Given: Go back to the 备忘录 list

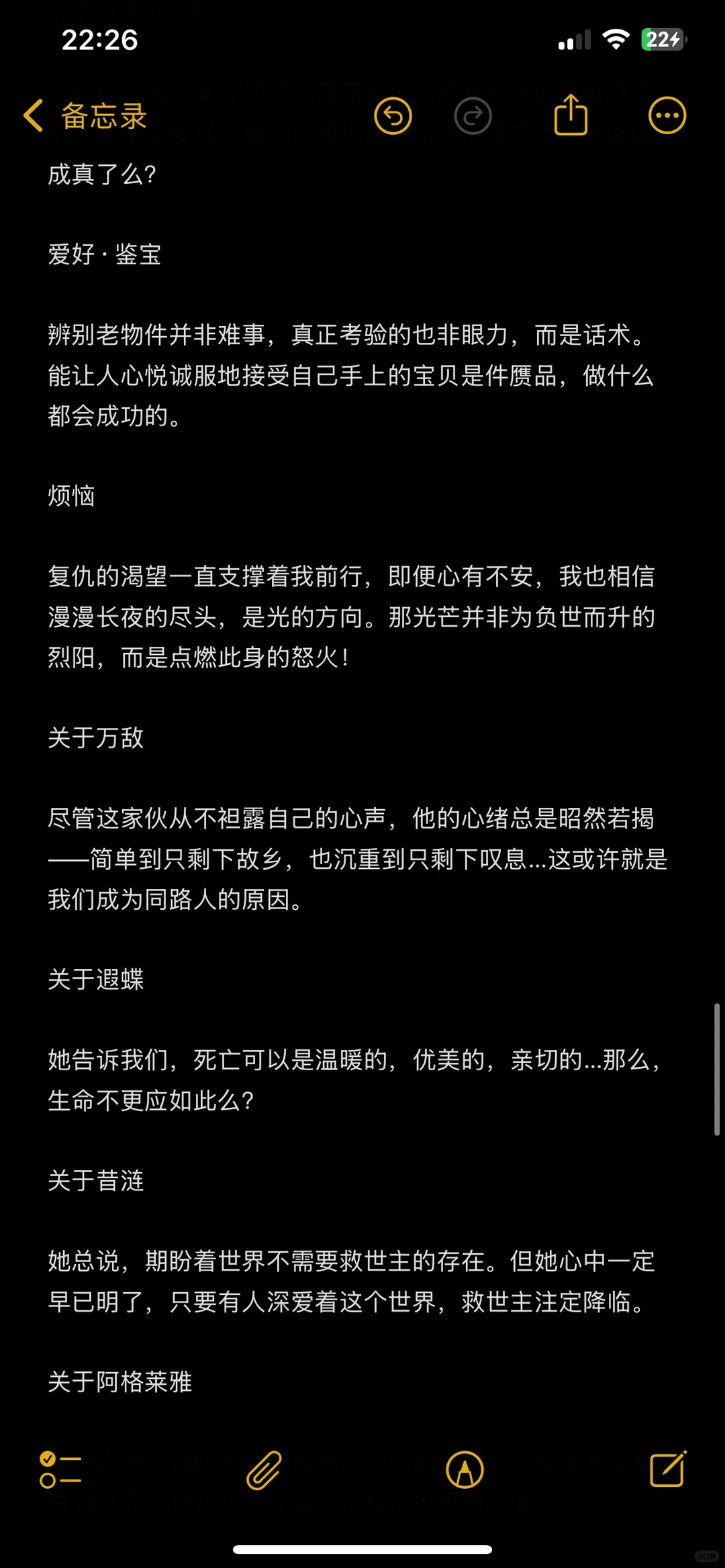Looking at the screenshot, I should [85, 116].
